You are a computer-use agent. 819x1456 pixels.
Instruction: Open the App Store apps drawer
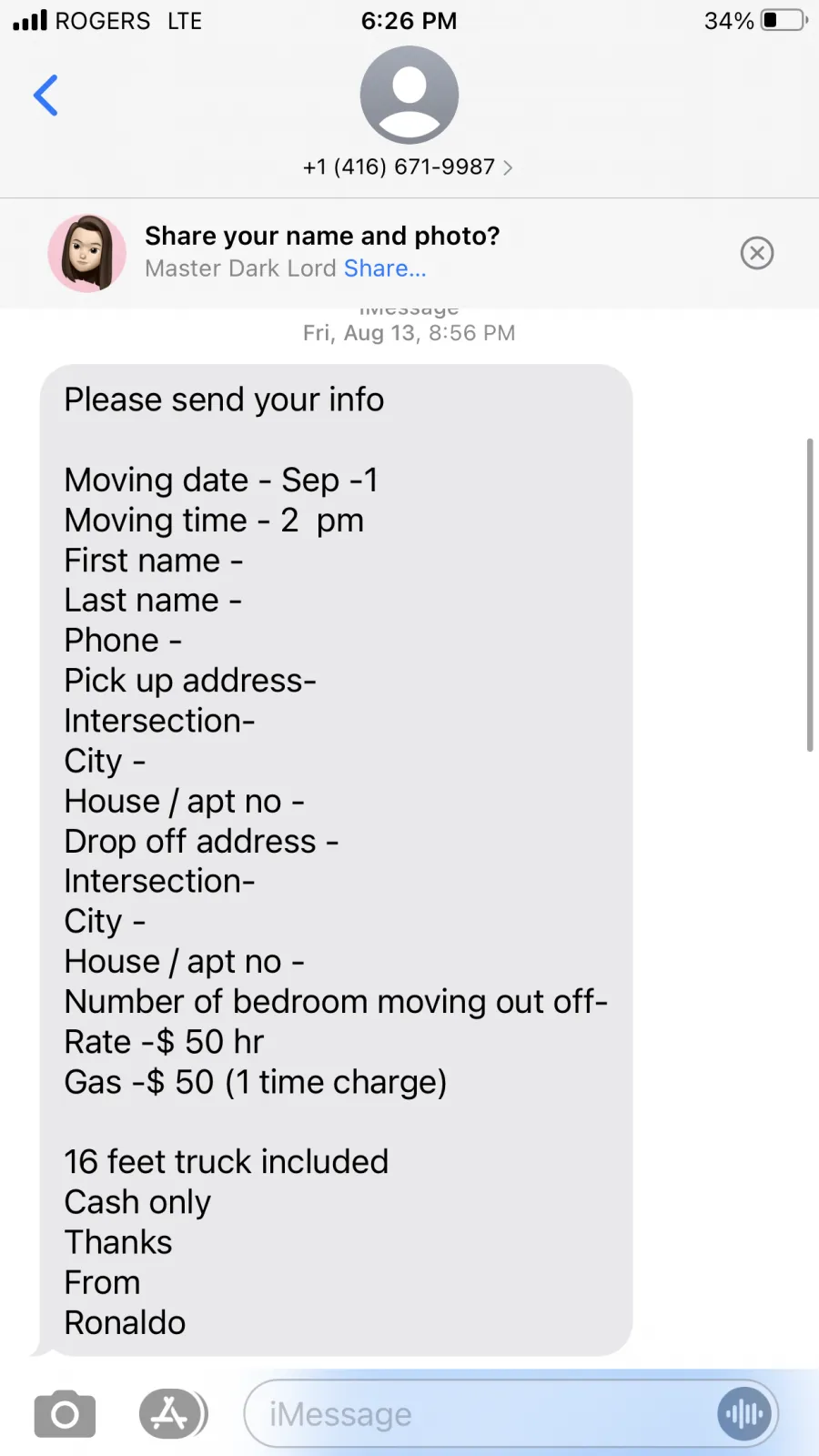[x=173, y=1414]
